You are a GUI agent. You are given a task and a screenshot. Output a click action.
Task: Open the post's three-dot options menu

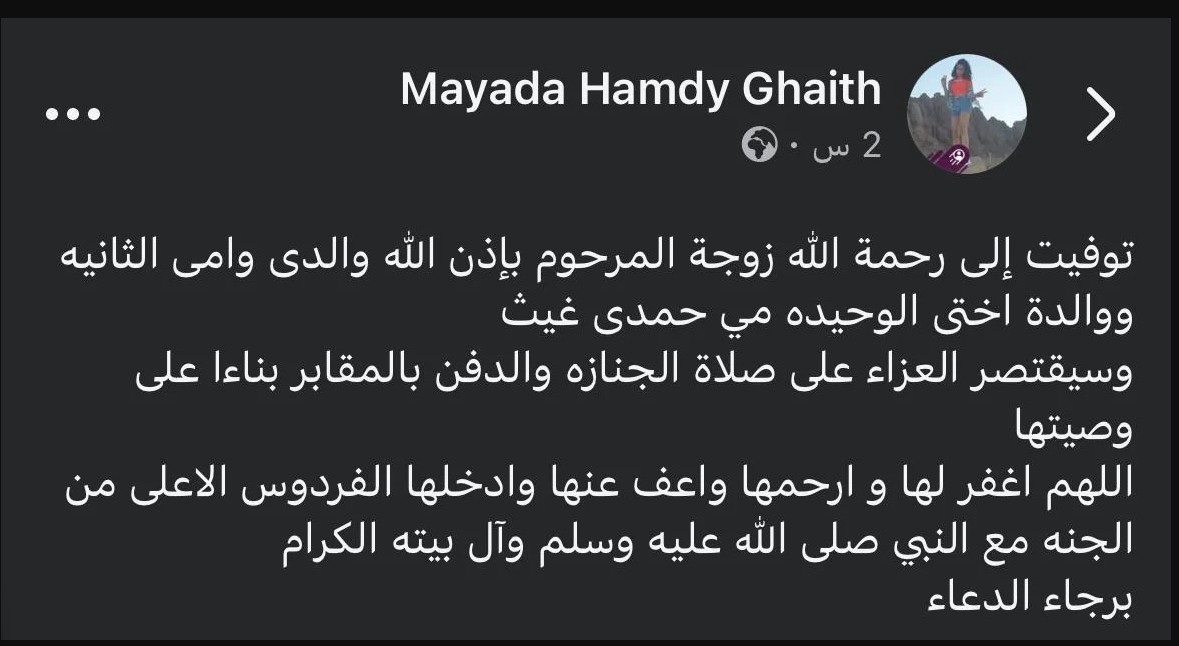(73, 114)
